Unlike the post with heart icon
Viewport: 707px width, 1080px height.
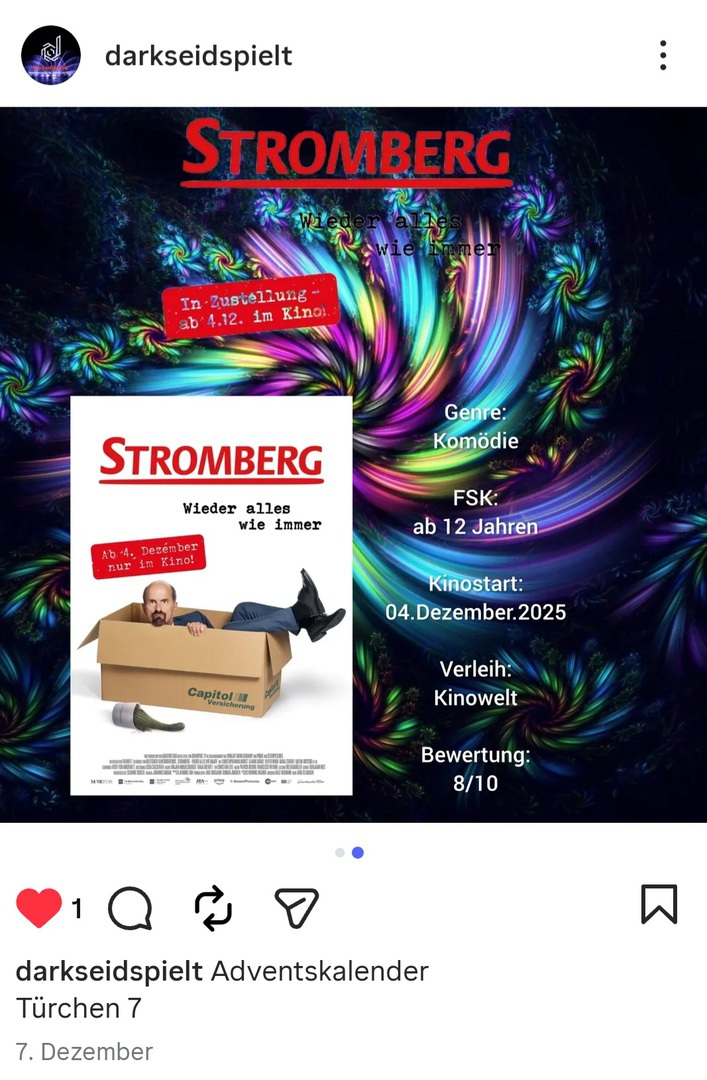tap(39, 908)
